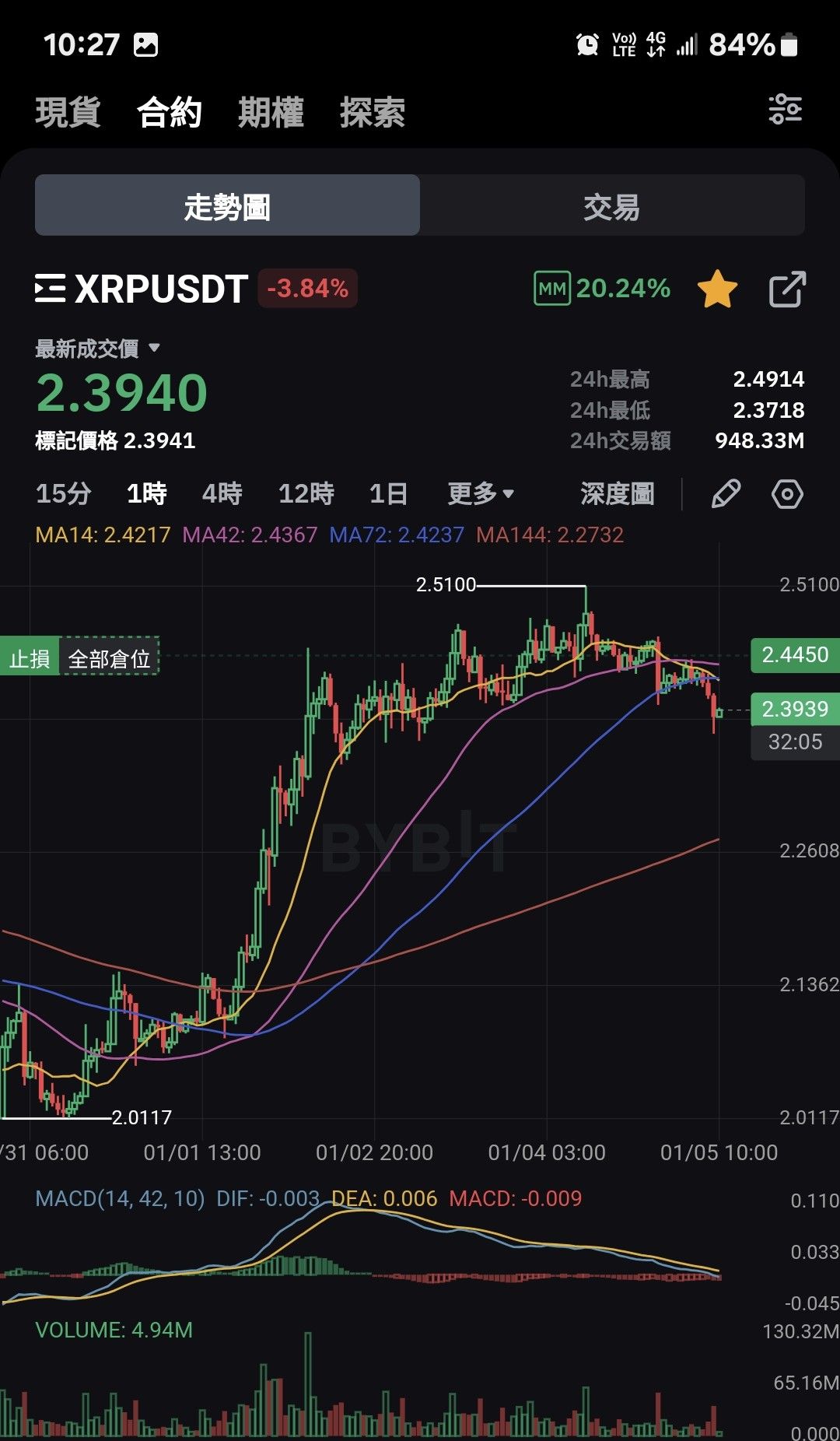
Task: Switch chart to 4時 interval
Action: point(222,493)
